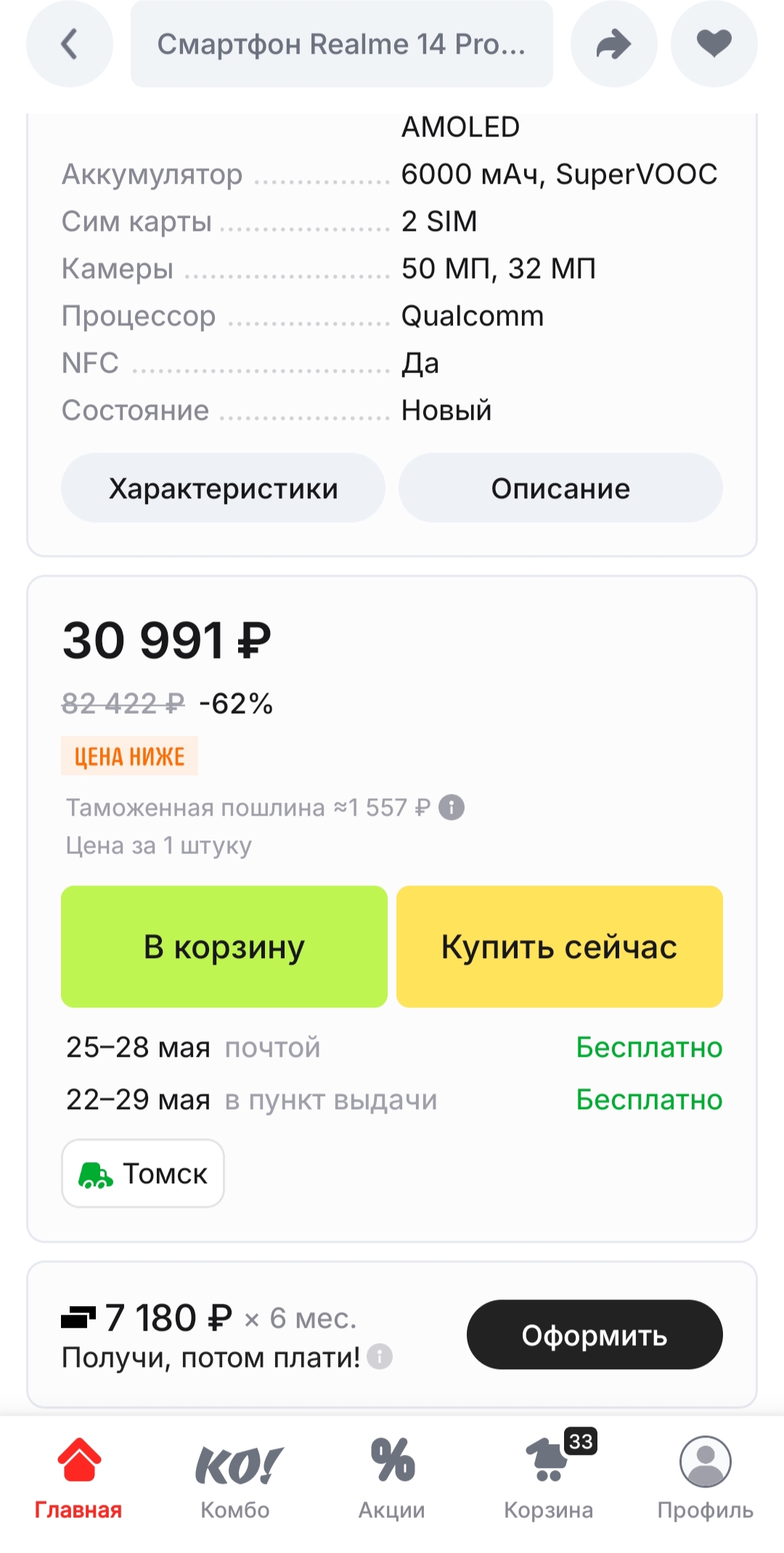
Task: Open the Описание section
Action: point(560,488)
